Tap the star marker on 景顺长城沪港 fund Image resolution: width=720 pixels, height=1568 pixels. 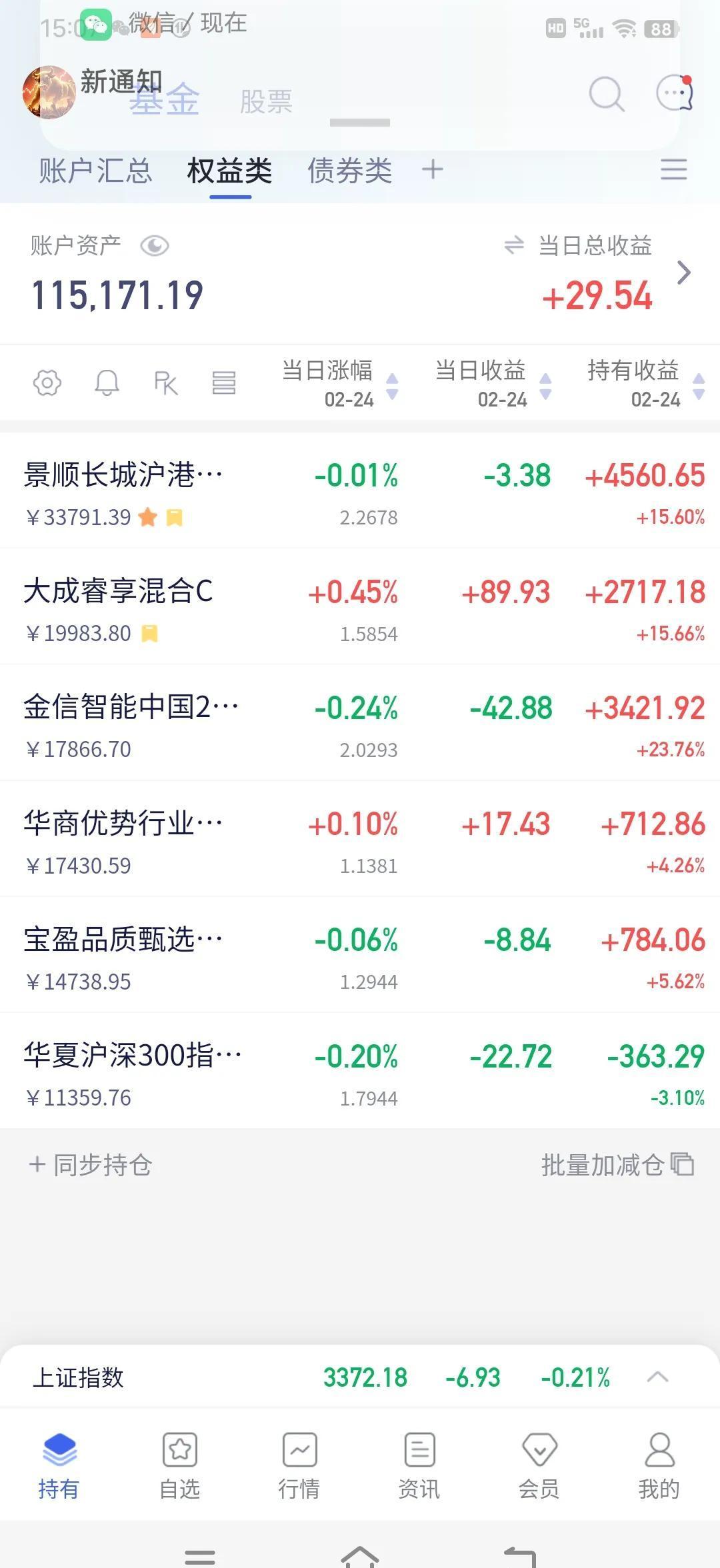148,517
